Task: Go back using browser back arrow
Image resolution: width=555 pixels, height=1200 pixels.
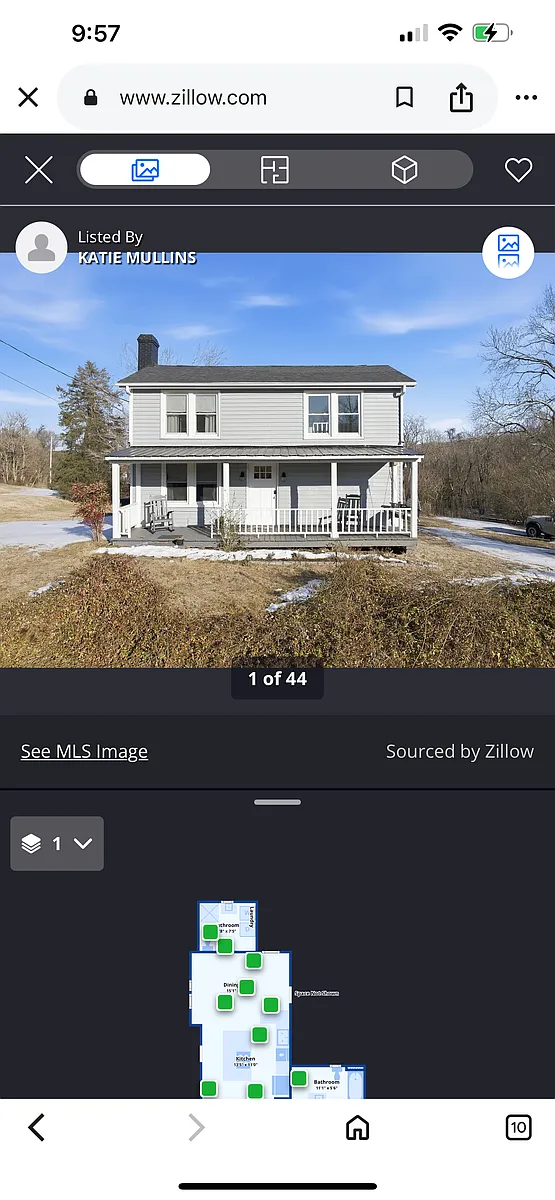Action: [37, 1128]
